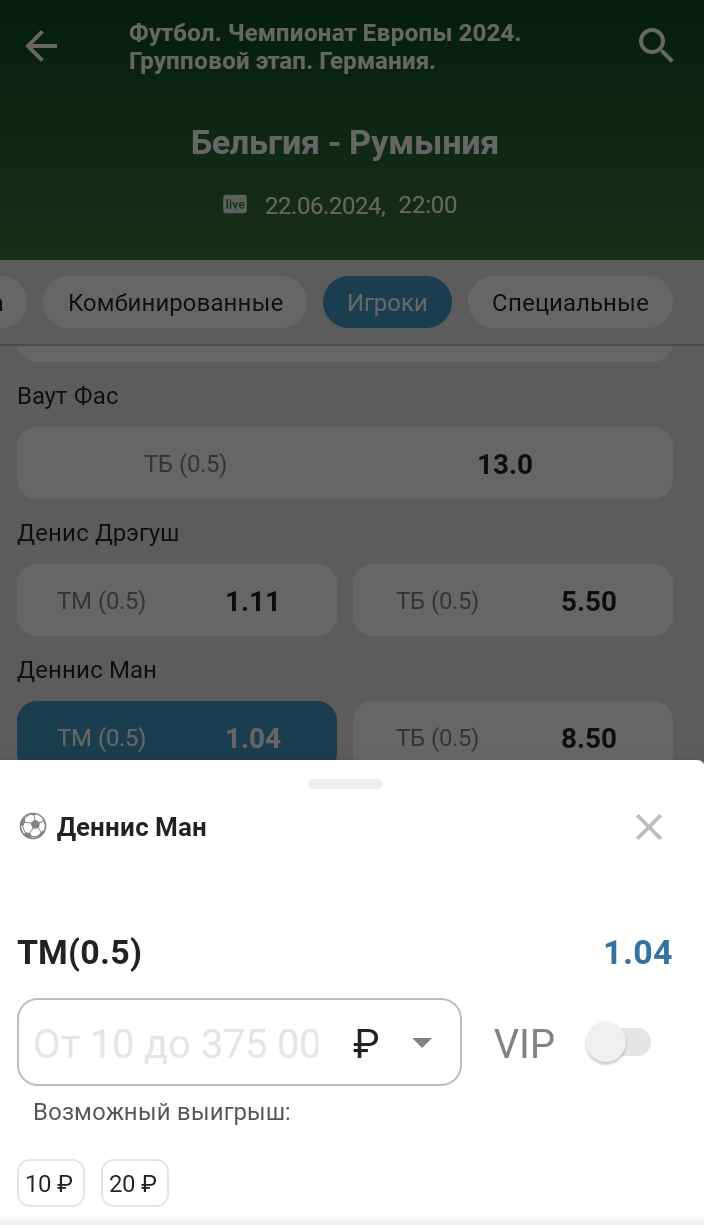The image size is (704, 1228).
Task: Close the Деннис Ман bet slip
Action: [x=649, y=827]
